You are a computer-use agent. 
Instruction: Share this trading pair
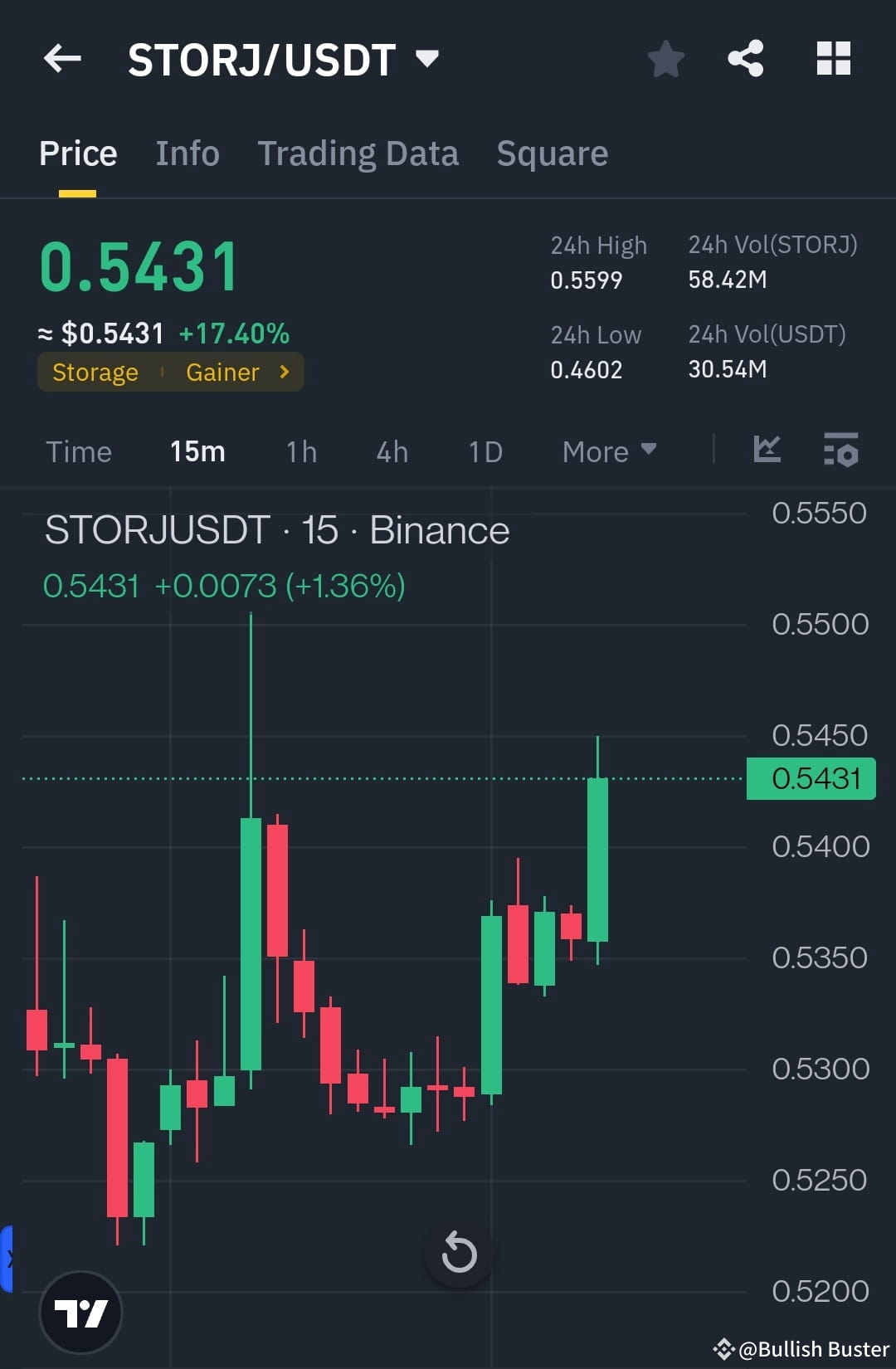[745, 59]
